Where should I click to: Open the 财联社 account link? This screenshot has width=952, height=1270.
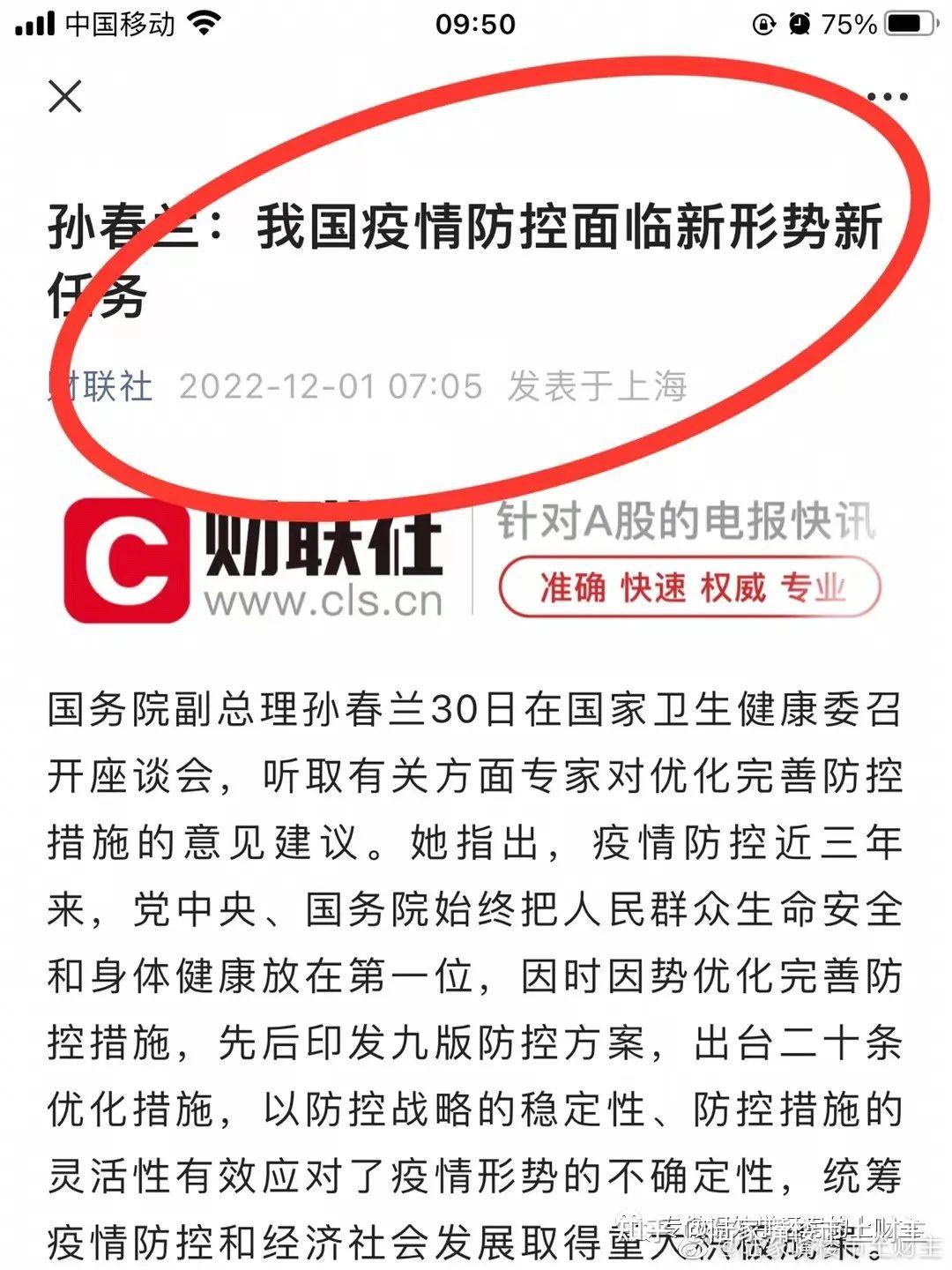coord(101,386)
